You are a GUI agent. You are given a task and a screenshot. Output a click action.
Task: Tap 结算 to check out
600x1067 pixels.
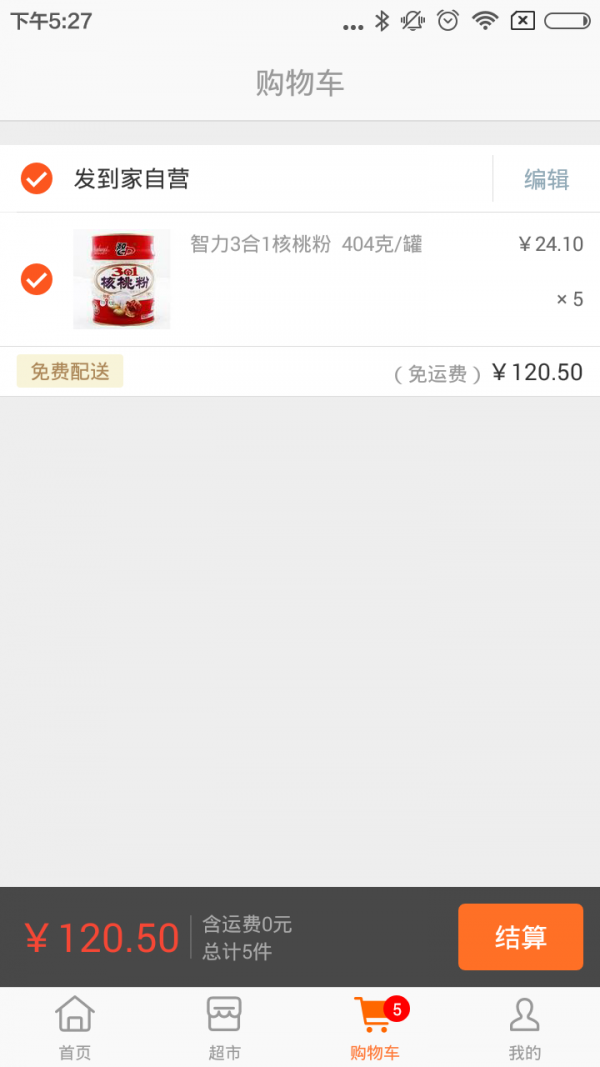tap(520, 937)
